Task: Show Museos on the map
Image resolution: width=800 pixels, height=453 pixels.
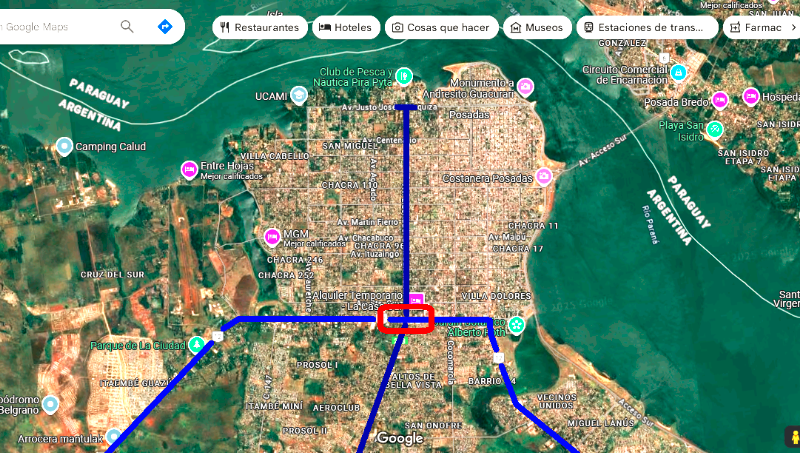Action: (538, 28)
